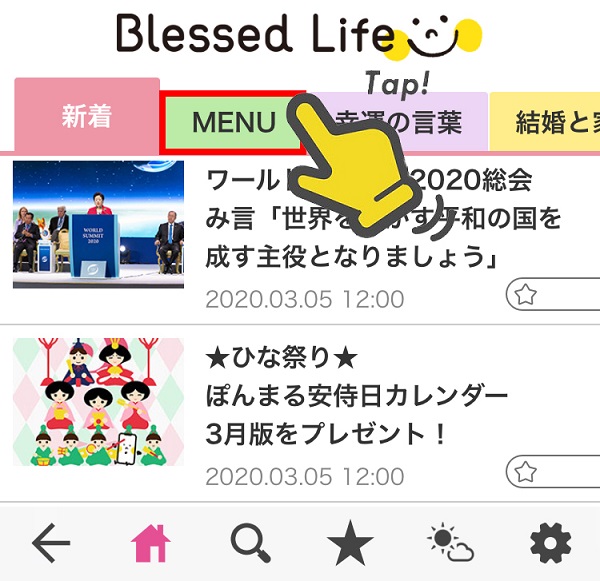Open the weather icon
The width and height of the screenshot is (600, 581).
449,543
